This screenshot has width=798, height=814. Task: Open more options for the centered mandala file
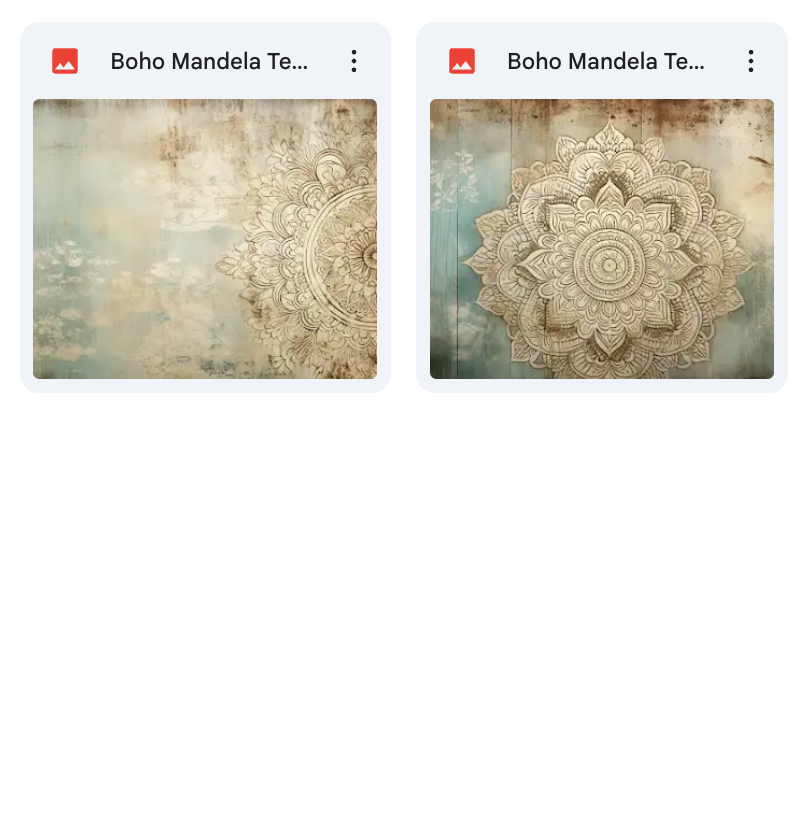[751, 61]
